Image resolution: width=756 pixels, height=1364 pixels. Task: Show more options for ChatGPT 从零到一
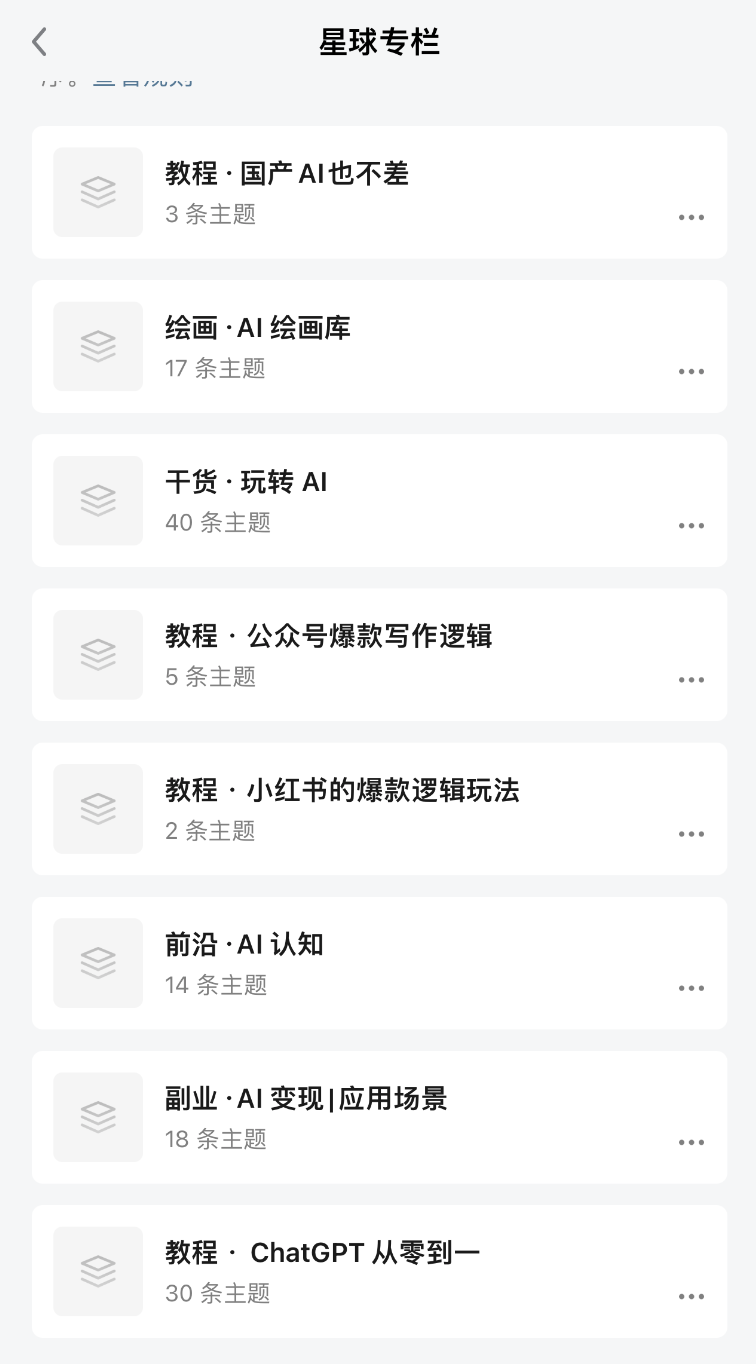[691, 1295]
